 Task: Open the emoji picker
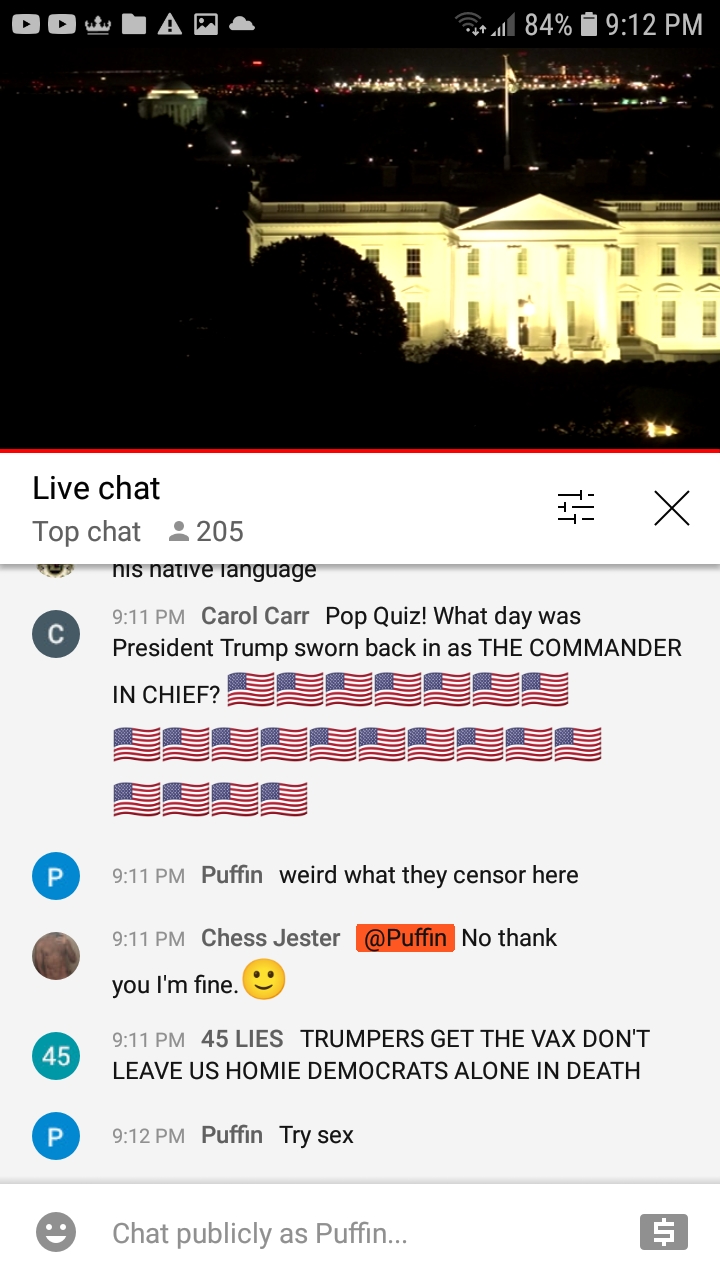[56, 1233]
